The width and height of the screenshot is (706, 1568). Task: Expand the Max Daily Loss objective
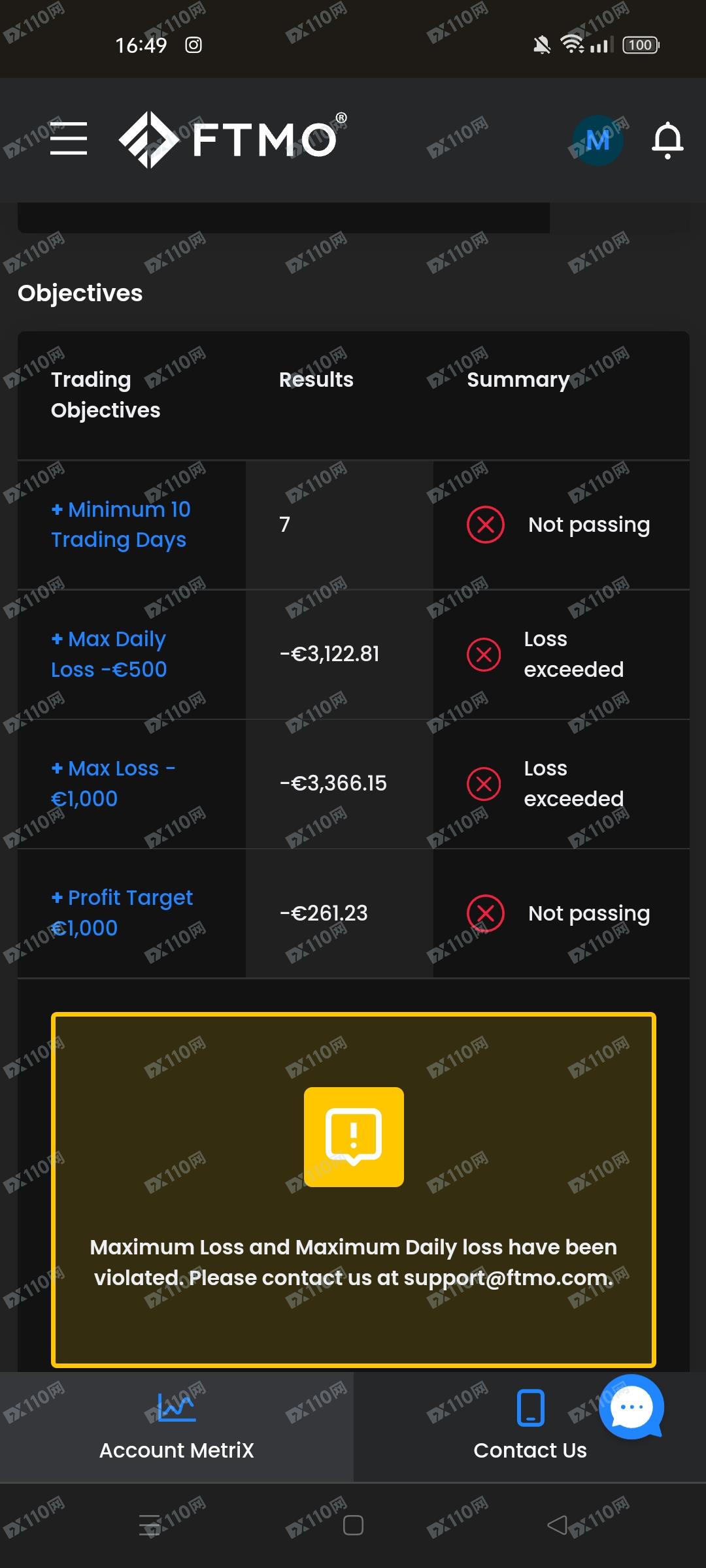(109, 654)
